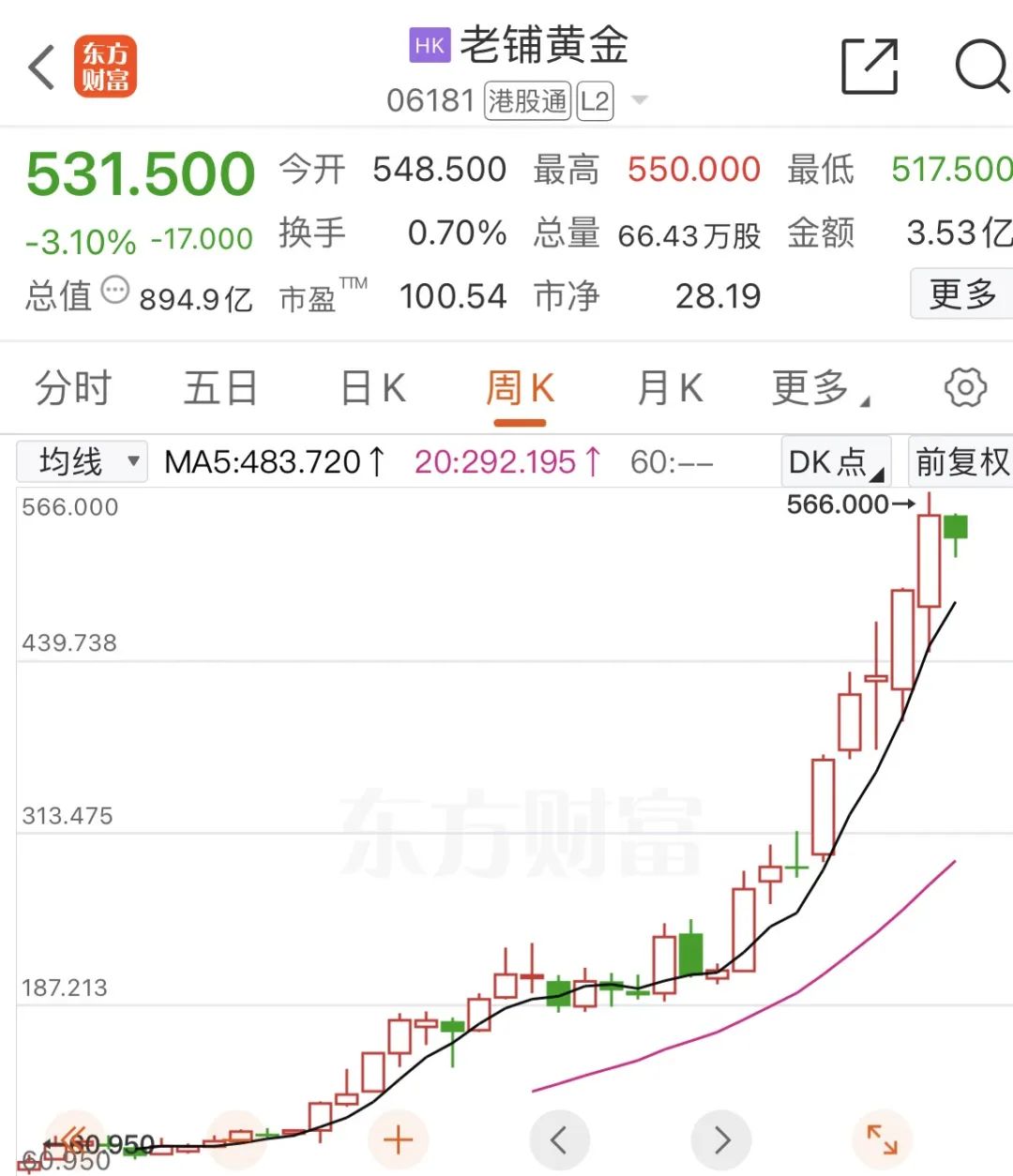The height and width of the screenshot is (1176, 1013).
Task: Expand chart to full screen
Action: [x=882, y=1139]
